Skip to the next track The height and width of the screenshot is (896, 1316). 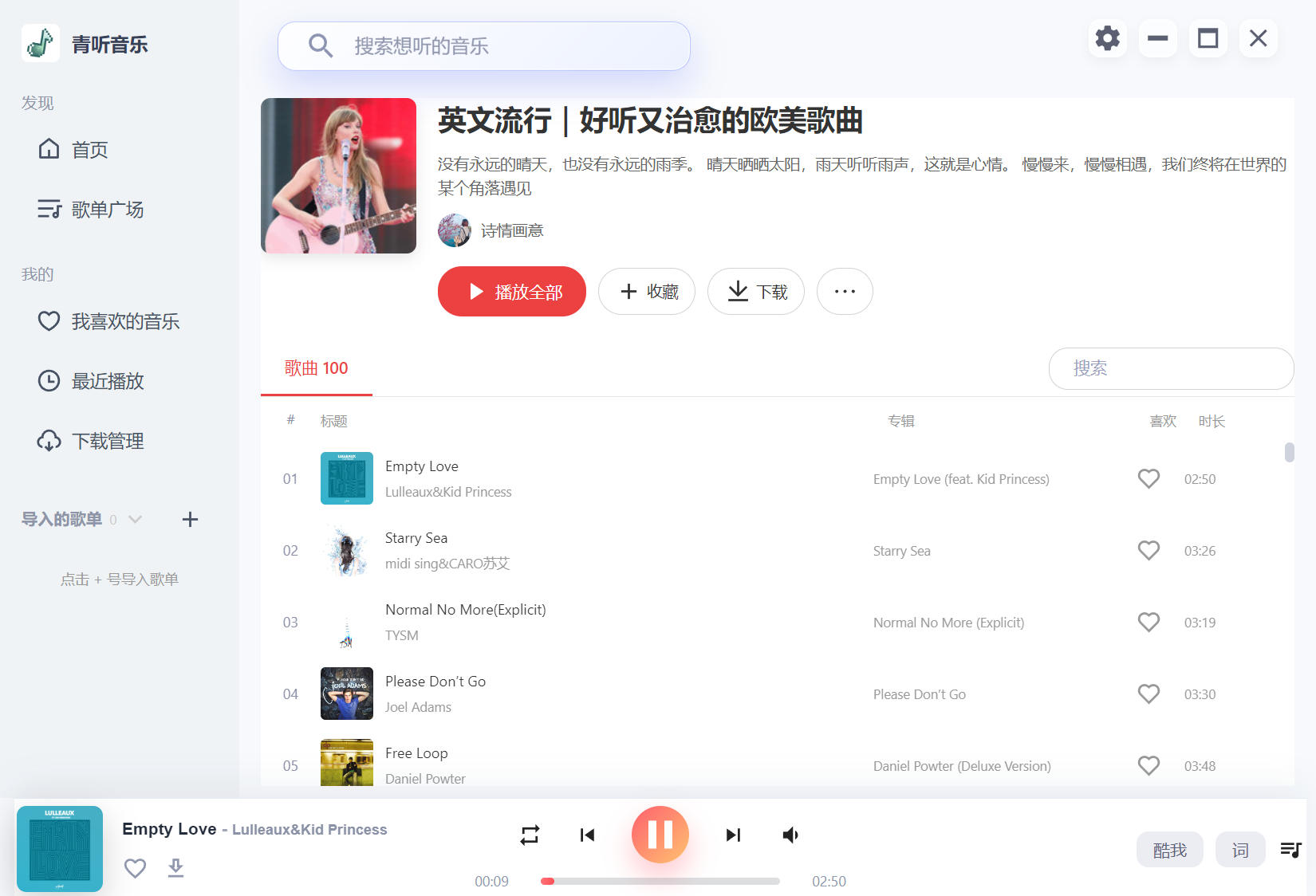pos(733,835)
